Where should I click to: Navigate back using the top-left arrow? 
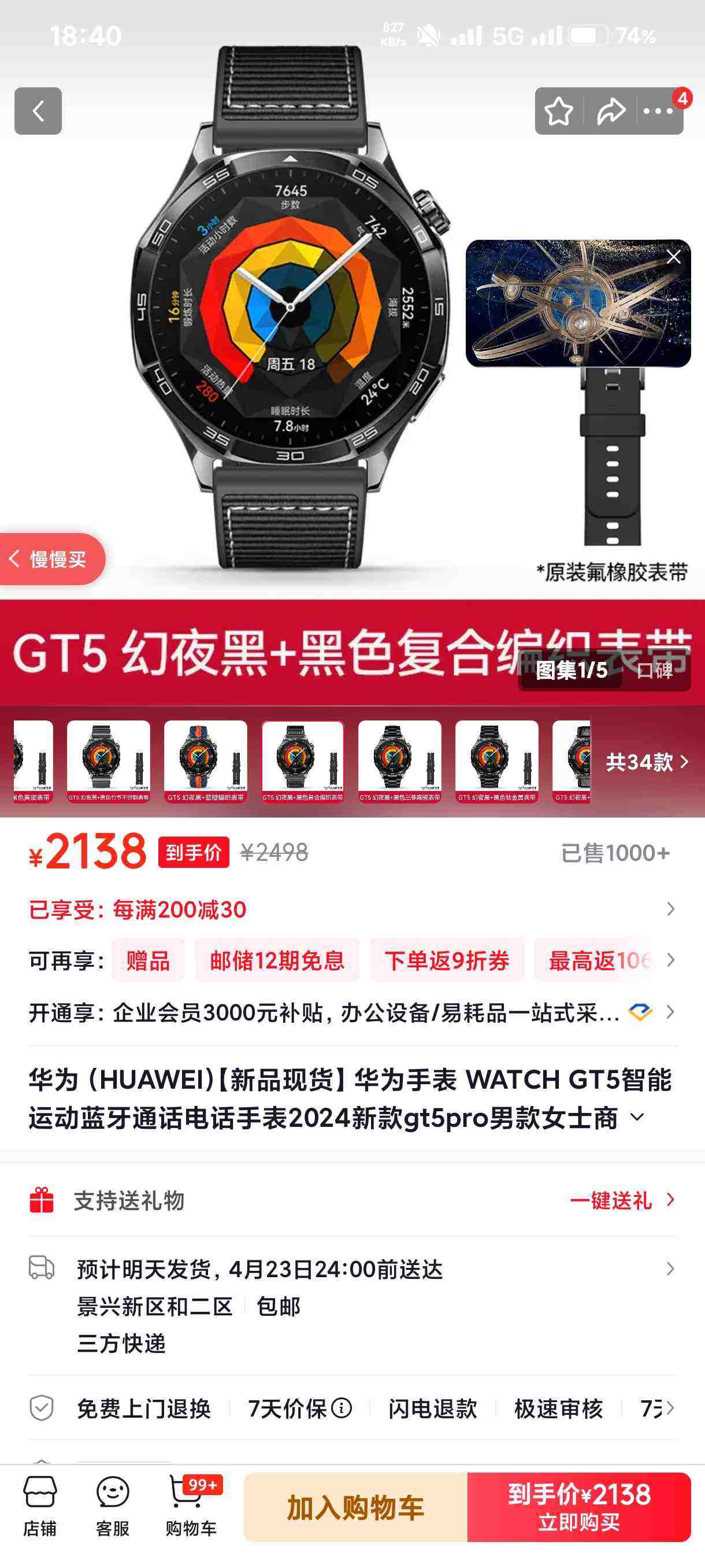[38, 112]
